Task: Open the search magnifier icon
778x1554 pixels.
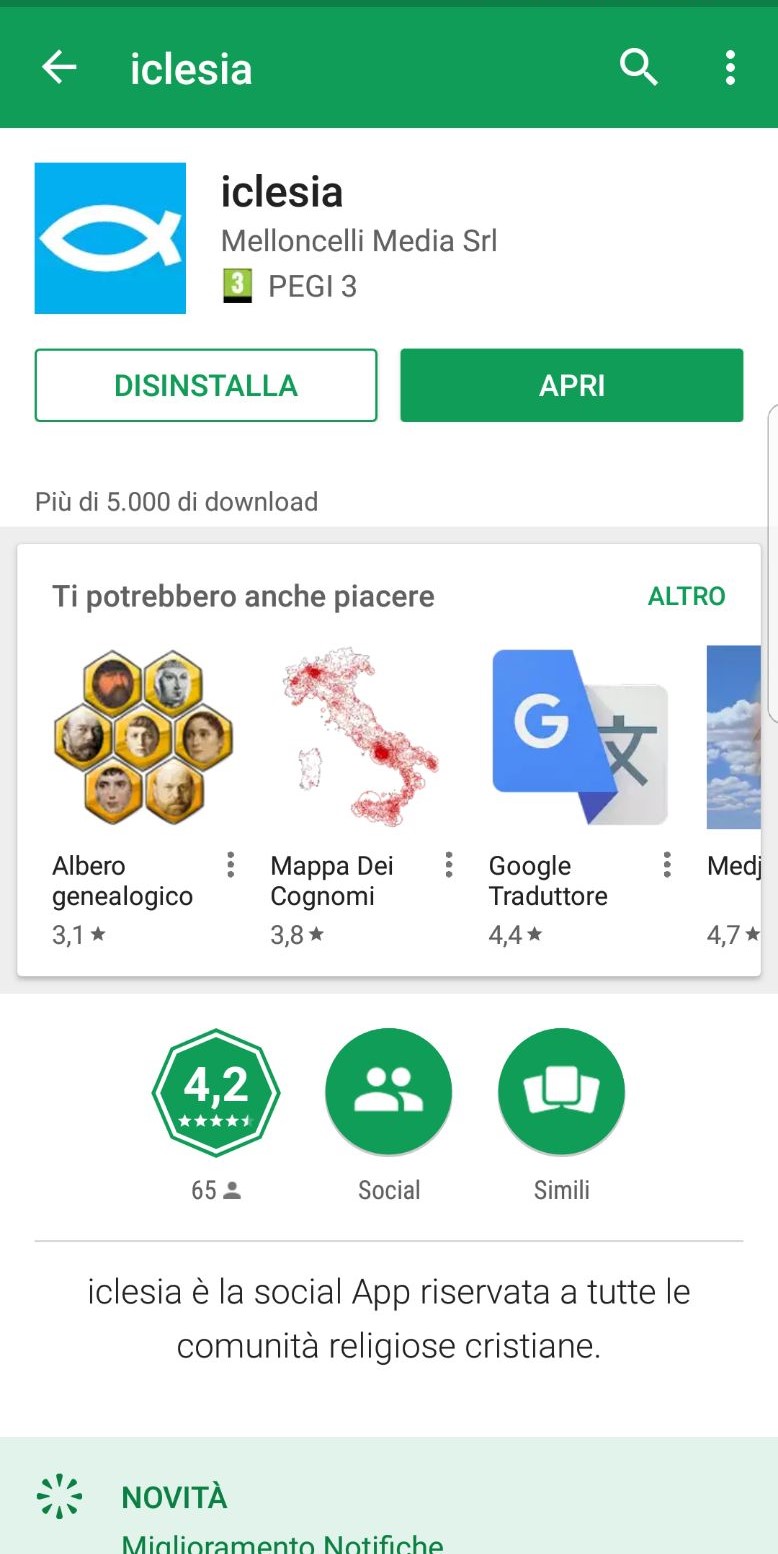Action: (639, 68)
